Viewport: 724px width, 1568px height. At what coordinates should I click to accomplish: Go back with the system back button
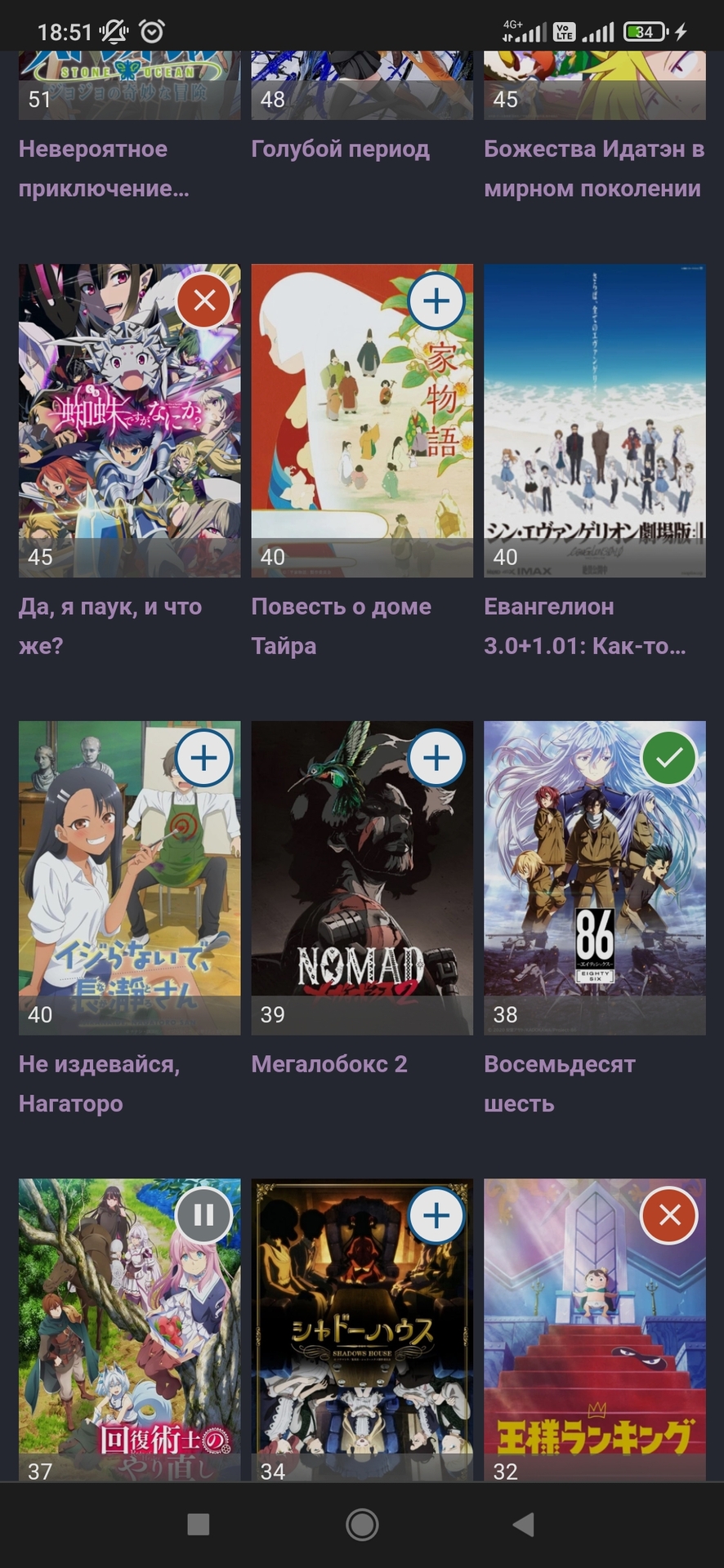(523, 1524)
